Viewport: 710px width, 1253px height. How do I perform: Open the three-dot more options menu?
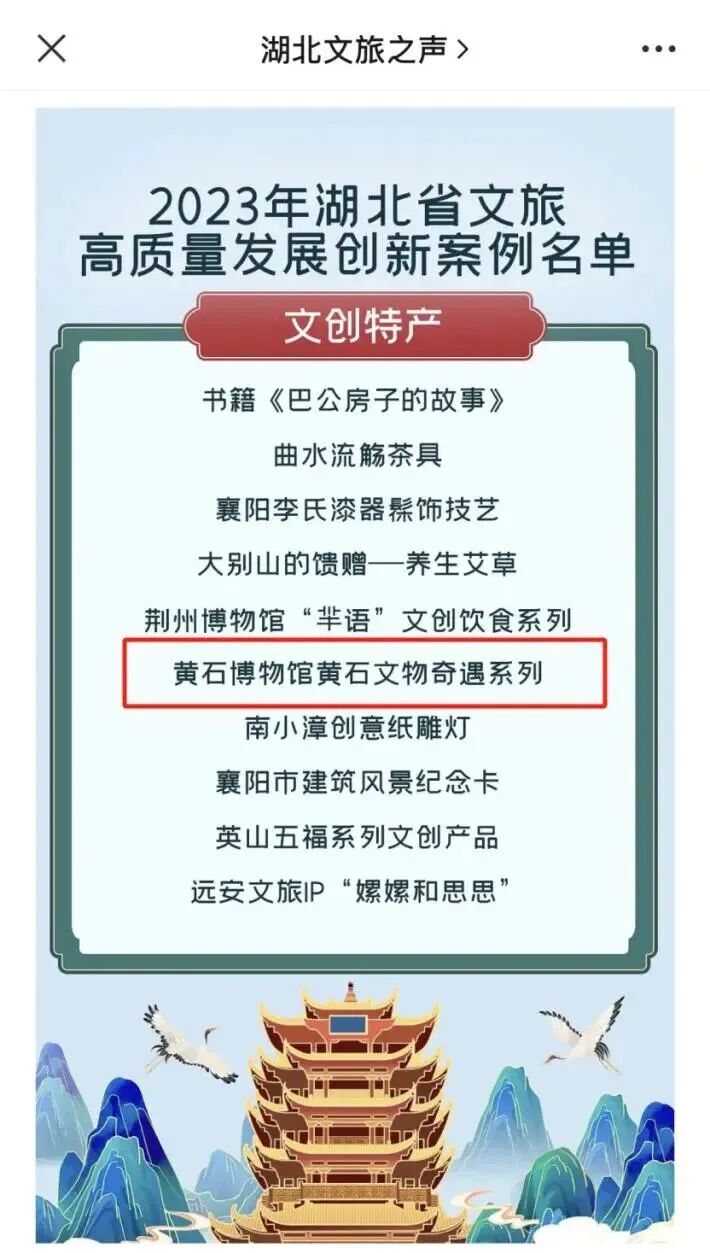pos(658,49)
